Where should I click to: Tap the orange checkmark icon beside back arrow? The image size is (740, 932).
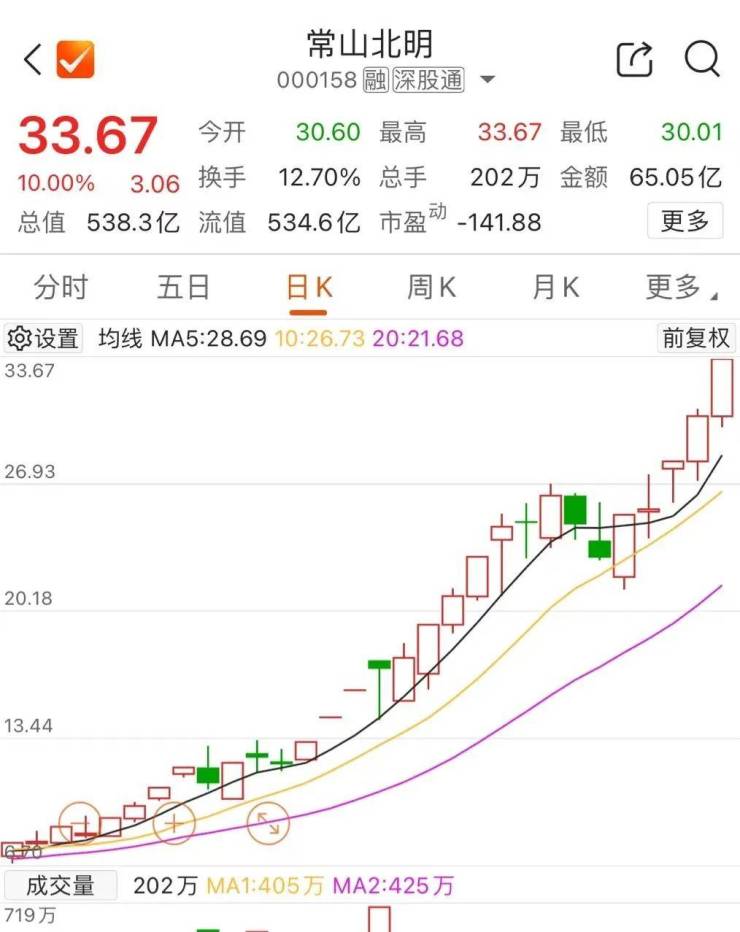tap(75, 60)
